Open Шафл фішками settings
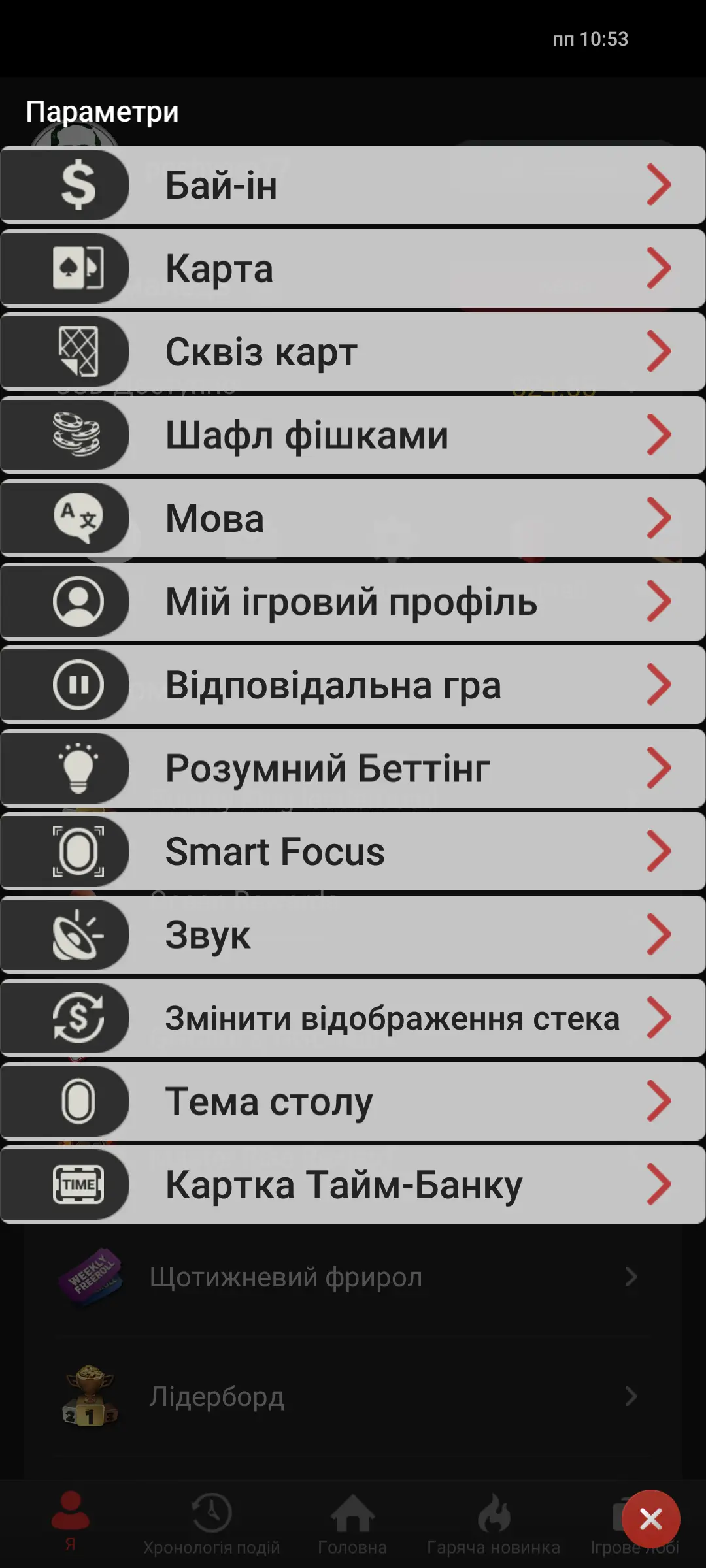The image size is (706, 1568). [x=353, y=435]
